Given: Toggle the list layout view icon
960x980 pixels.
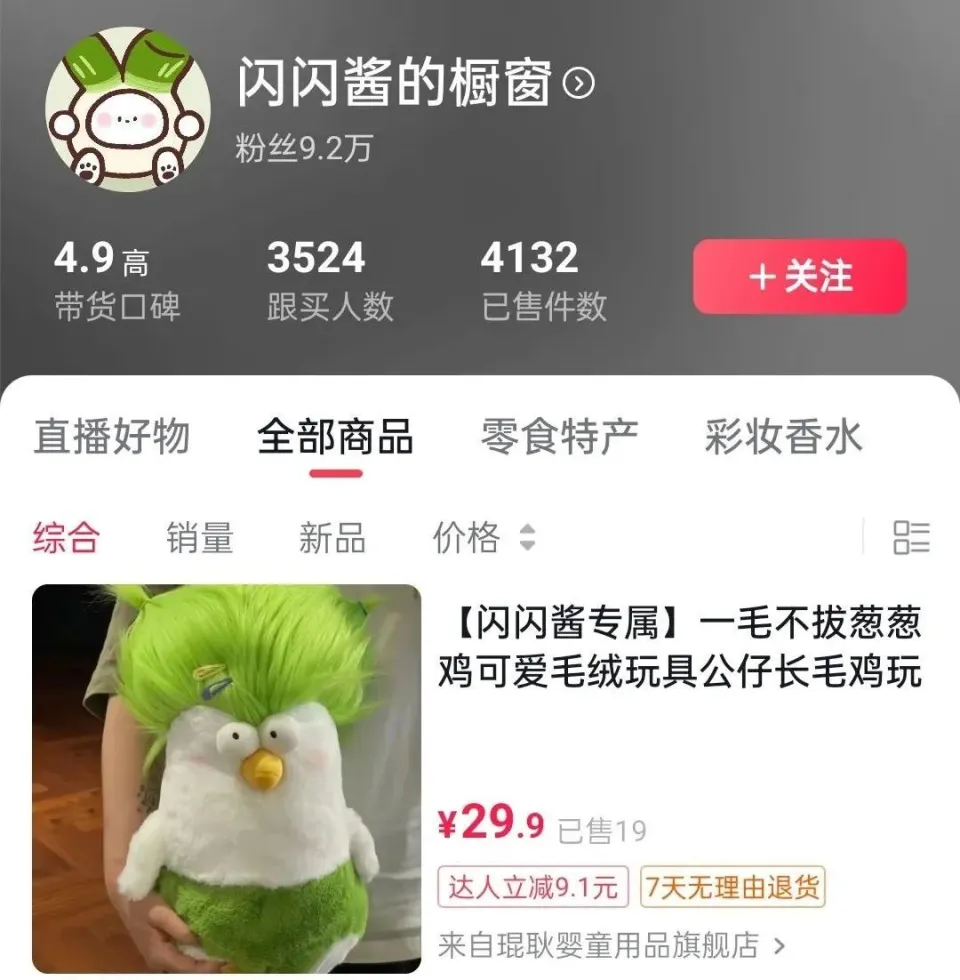Looking at the screenshot, I should pyautogui.click(x=910, y=538).
